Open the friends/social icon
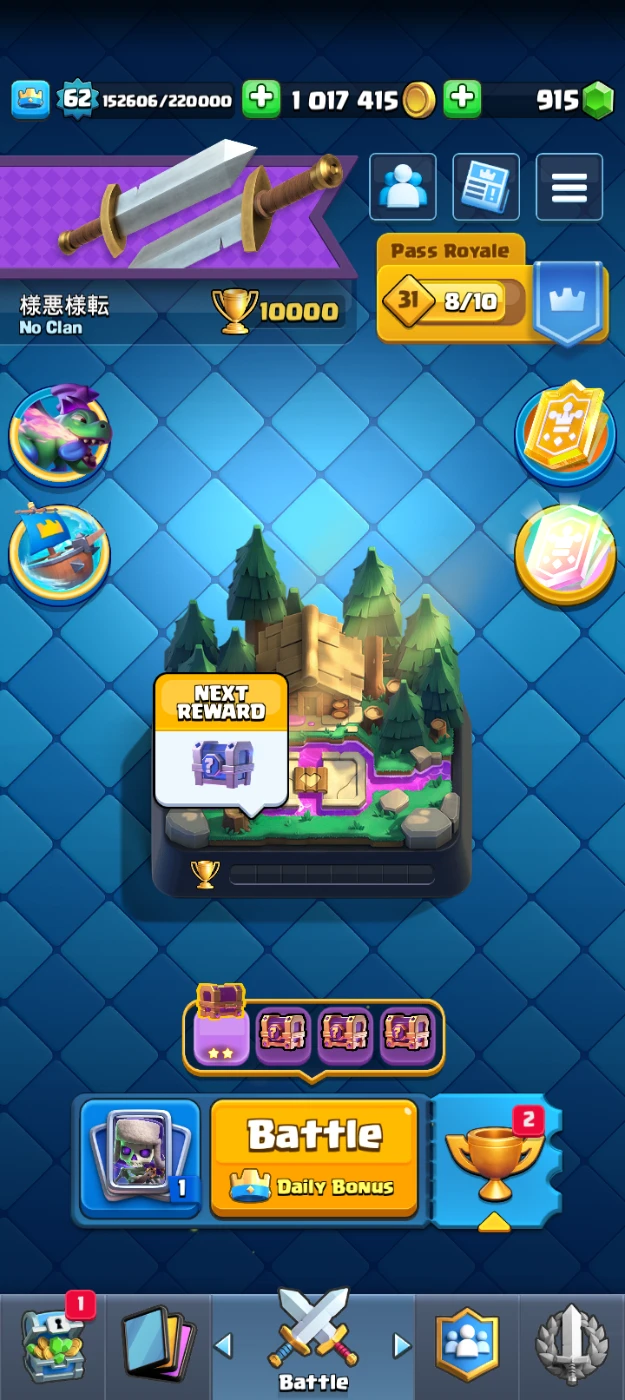The image size is (625, 1400). pos(403,186)
